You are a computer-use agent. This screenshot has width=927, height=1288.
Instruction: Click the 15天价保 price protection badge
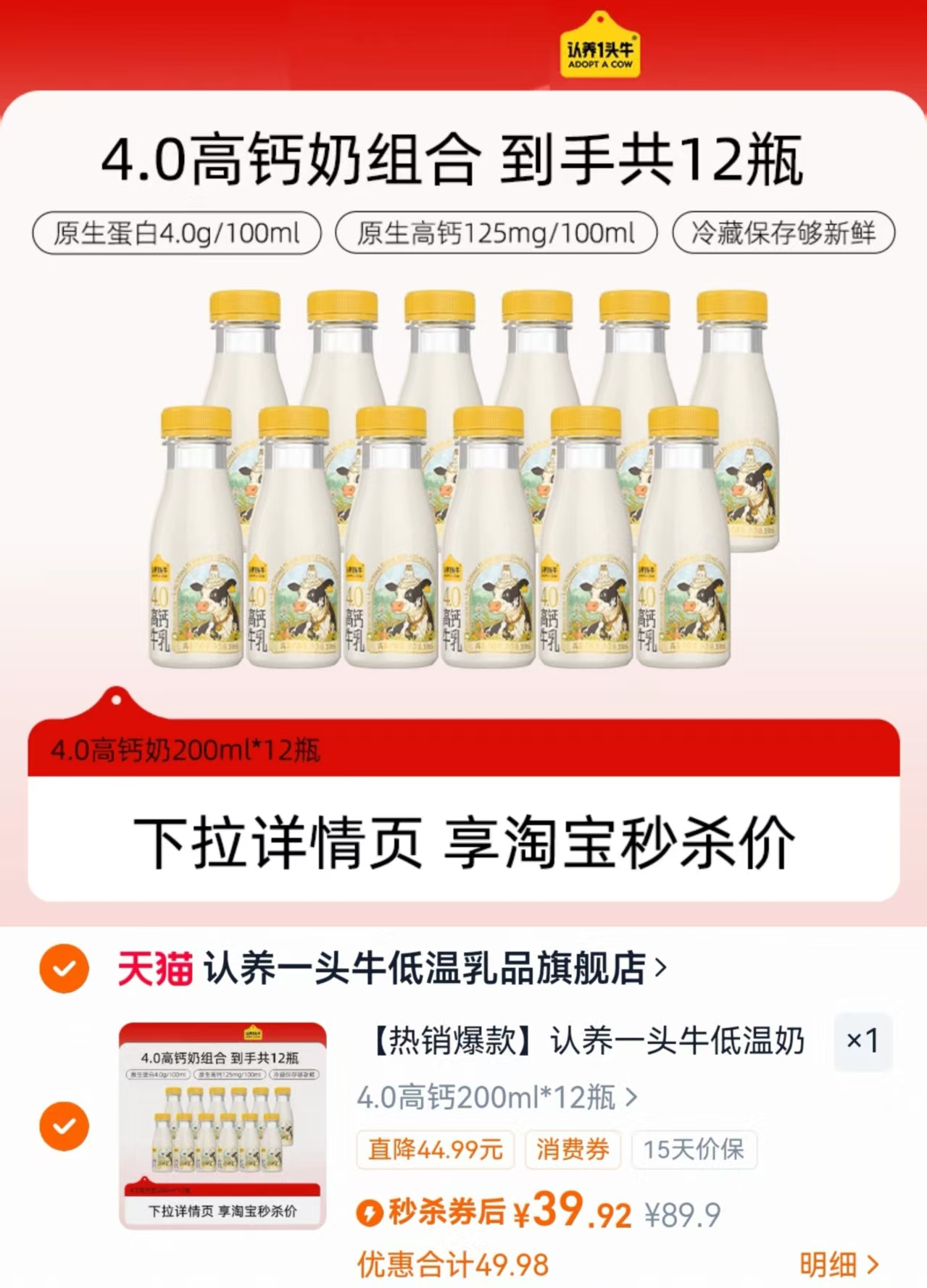[x=694, y=1150]
